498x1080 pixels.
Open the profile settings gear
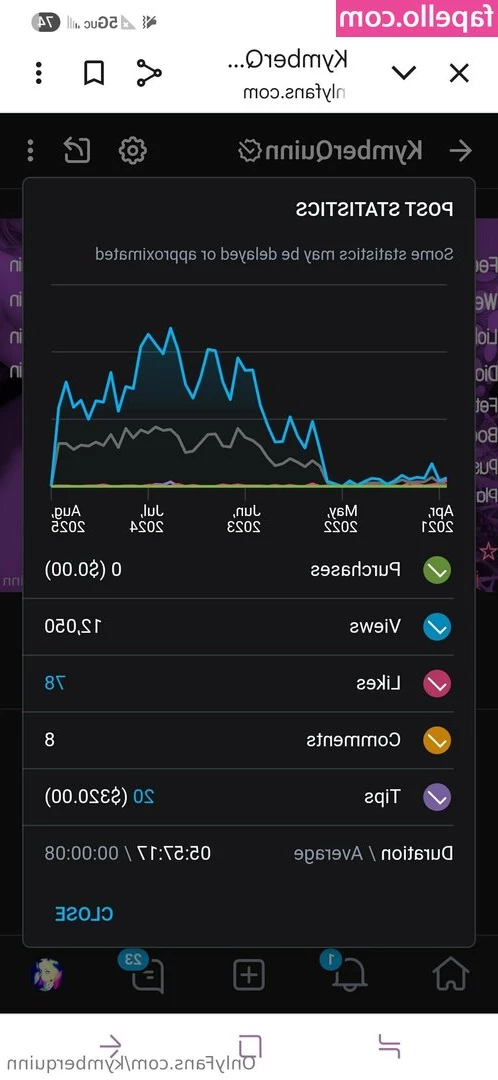(132, 150)
